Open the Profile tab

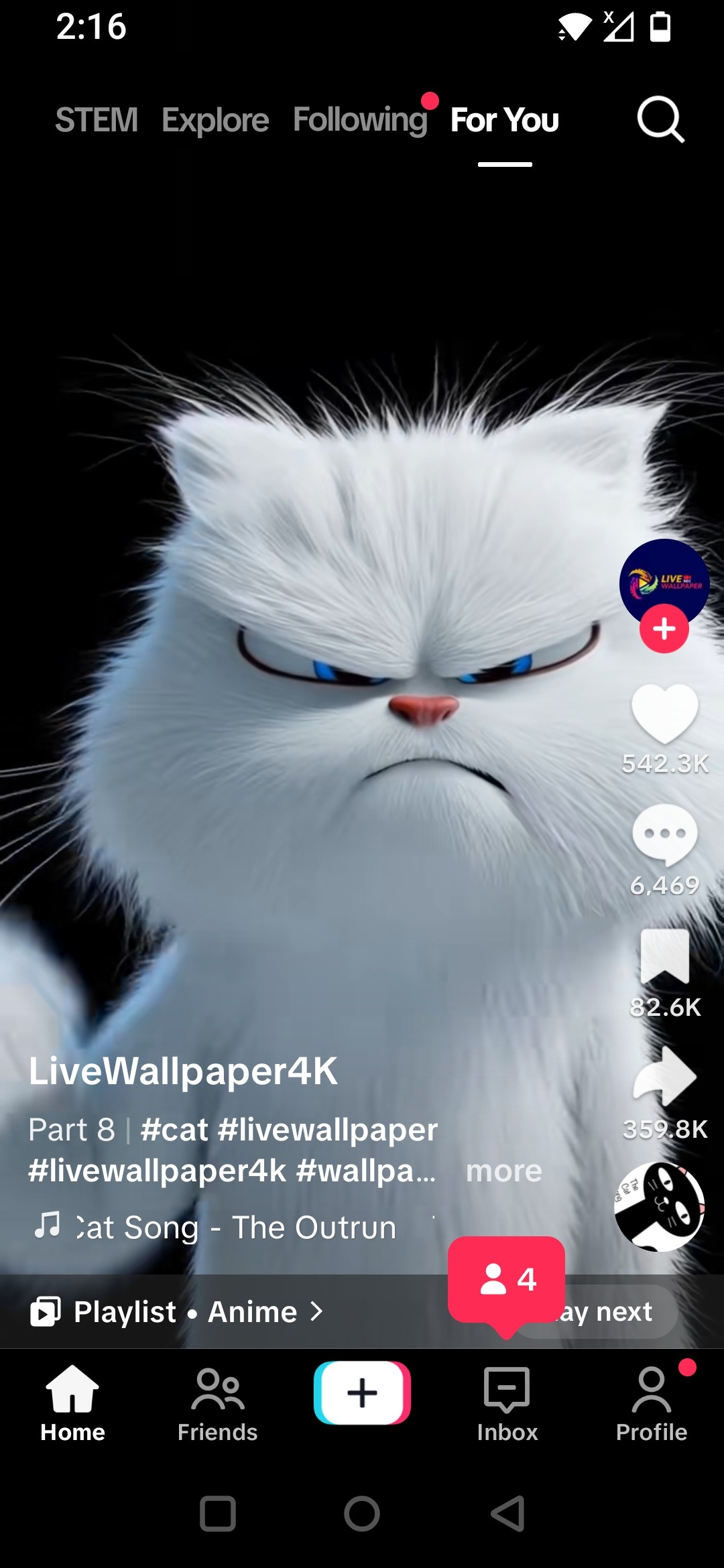651,1405
